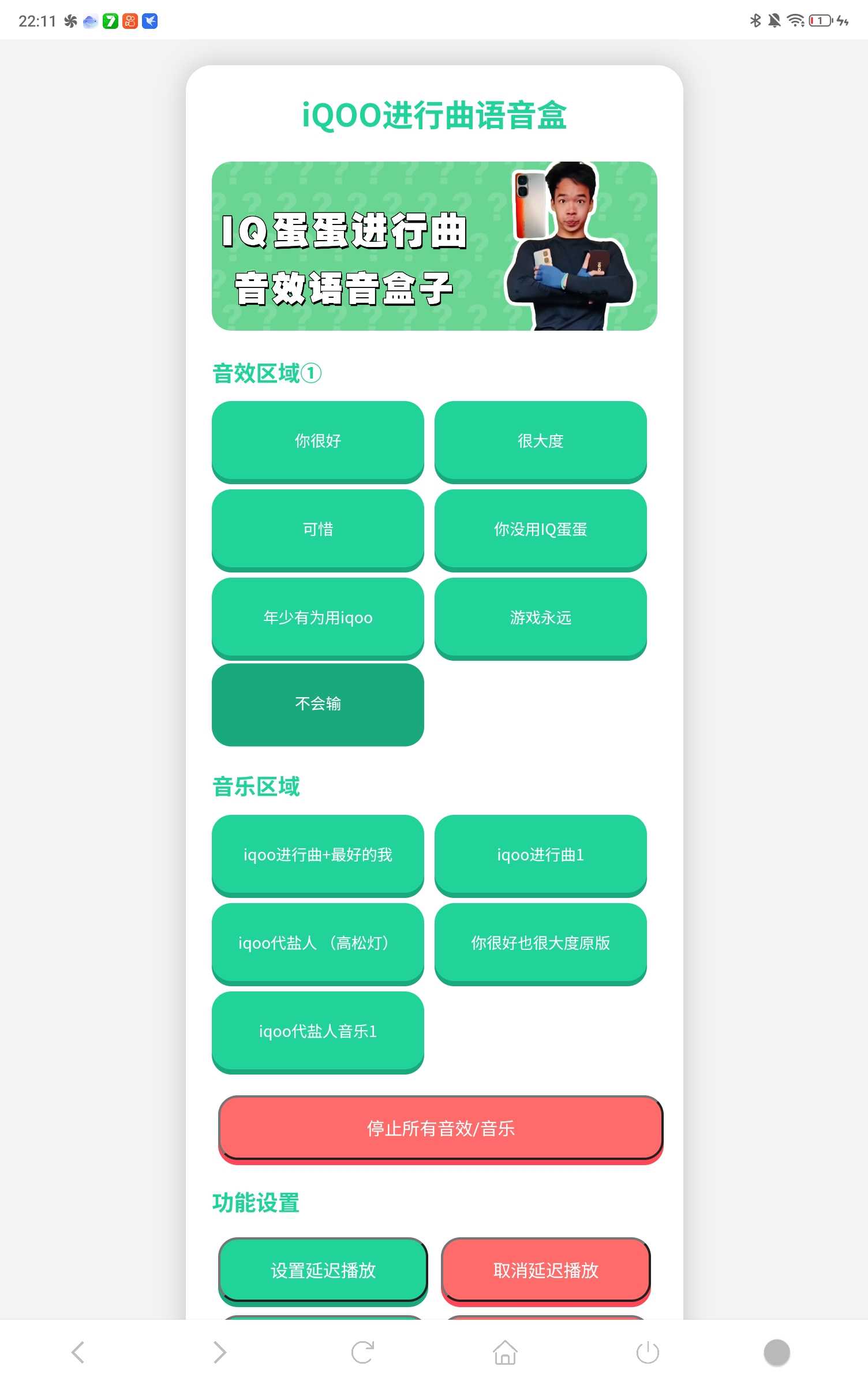This screenshot has width=868, height=1385.
Task: Go back using browser back arrow
Action: 78,1352
